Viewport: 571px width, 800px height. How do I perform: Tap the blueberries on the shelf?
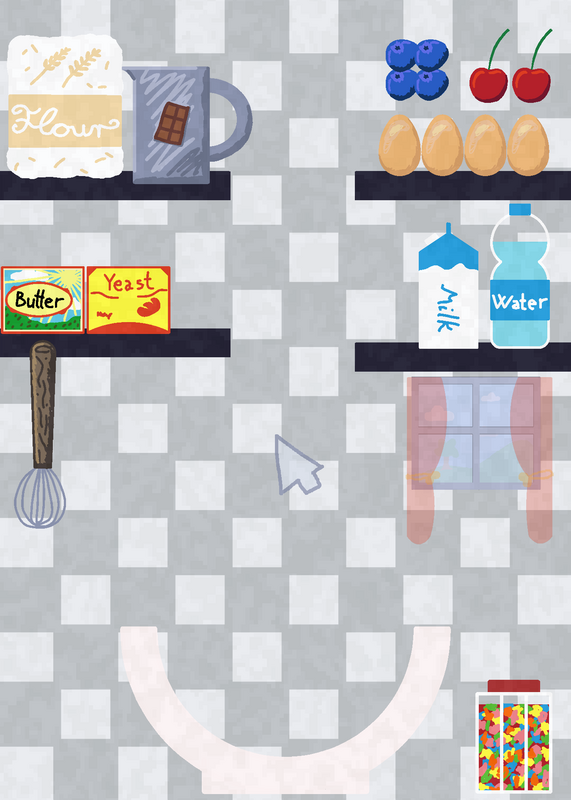pos(417,69)
